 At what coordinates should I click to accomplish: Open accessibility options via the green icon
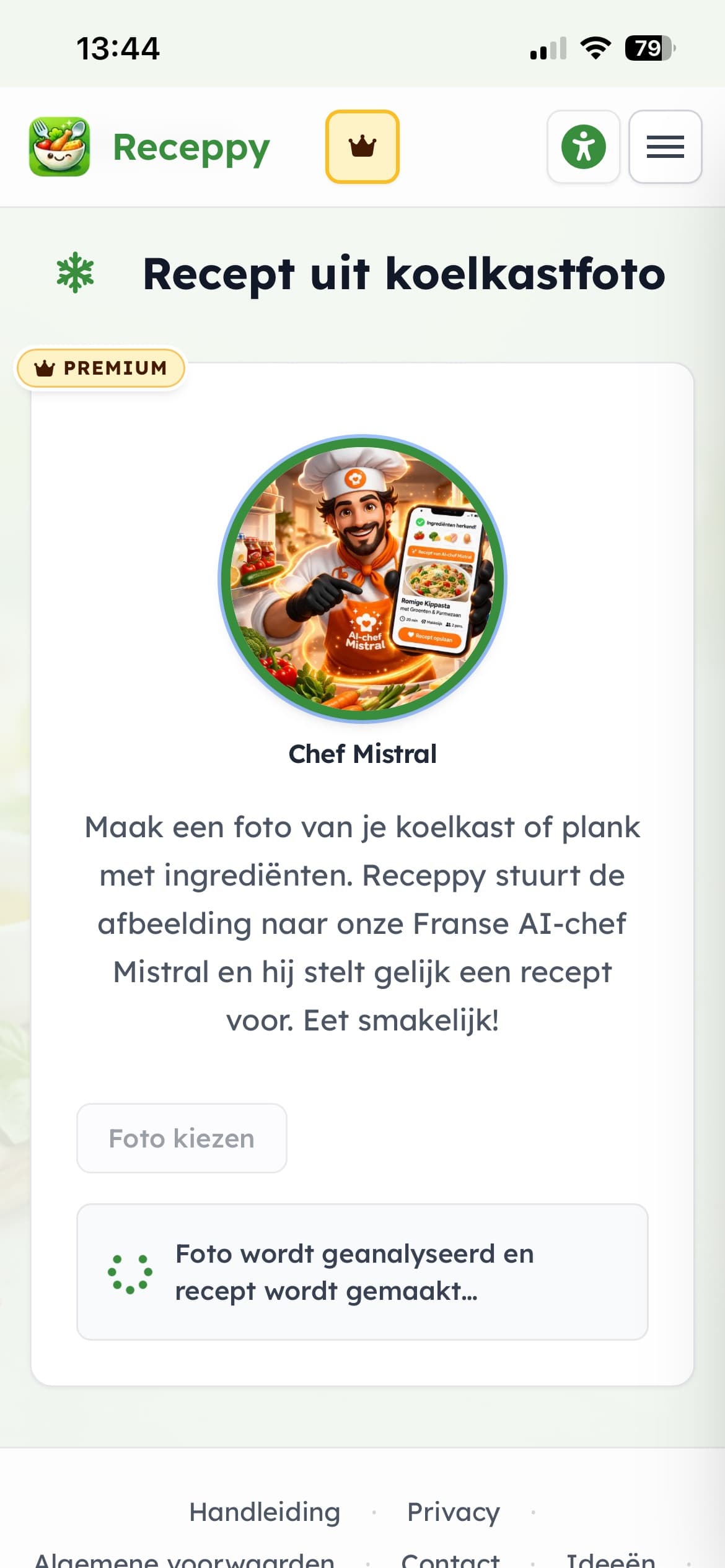(582, 147)
